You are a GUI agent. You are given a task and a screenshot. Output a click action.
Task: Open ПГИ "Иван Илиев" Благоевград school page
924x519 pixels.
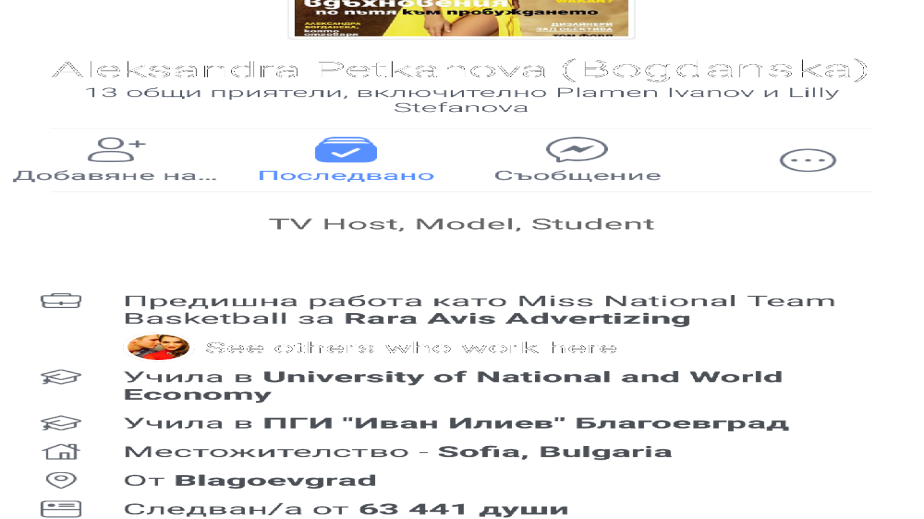(x=525, y=423)
